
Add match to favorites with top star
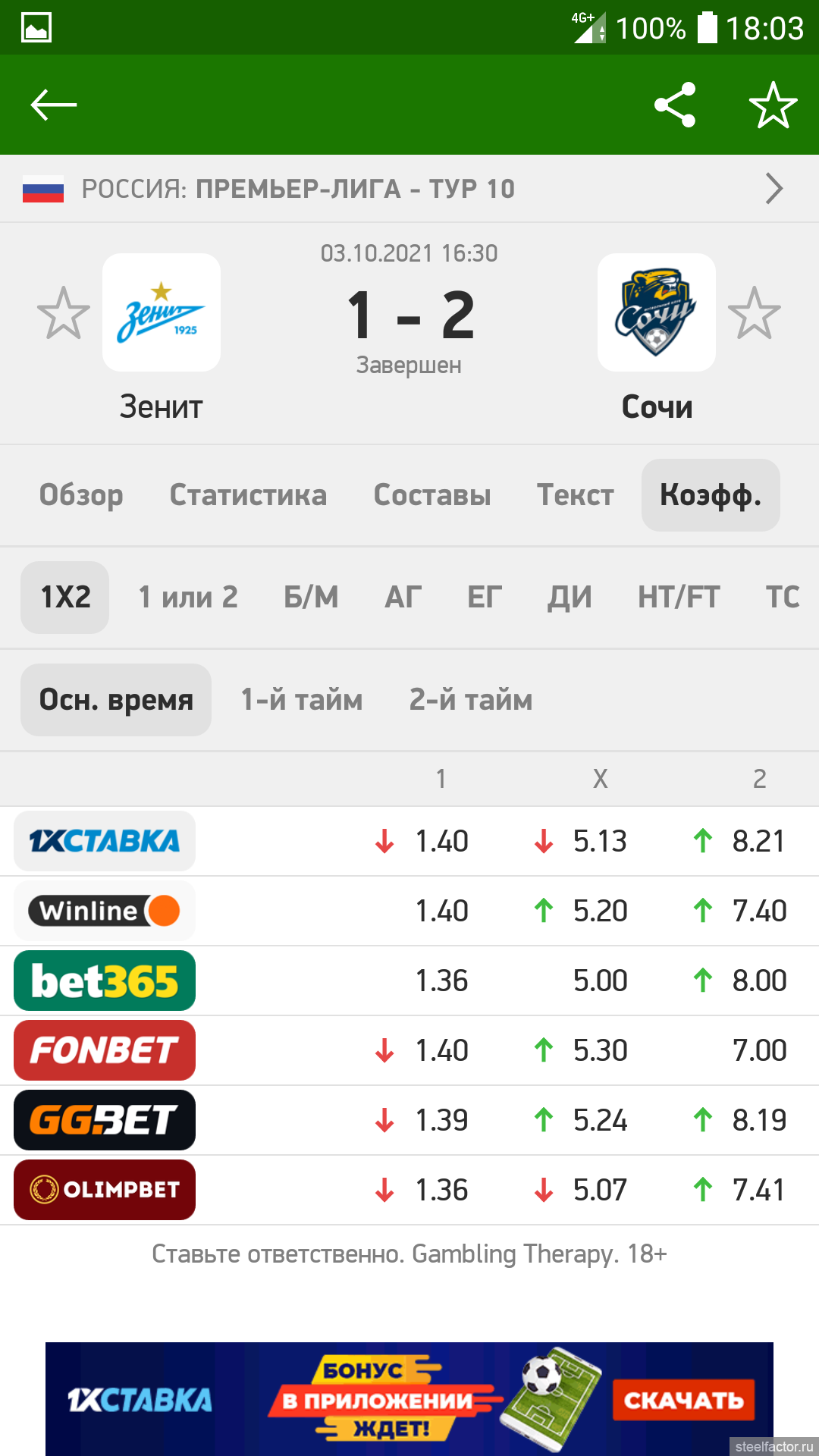tap(773, 105)
